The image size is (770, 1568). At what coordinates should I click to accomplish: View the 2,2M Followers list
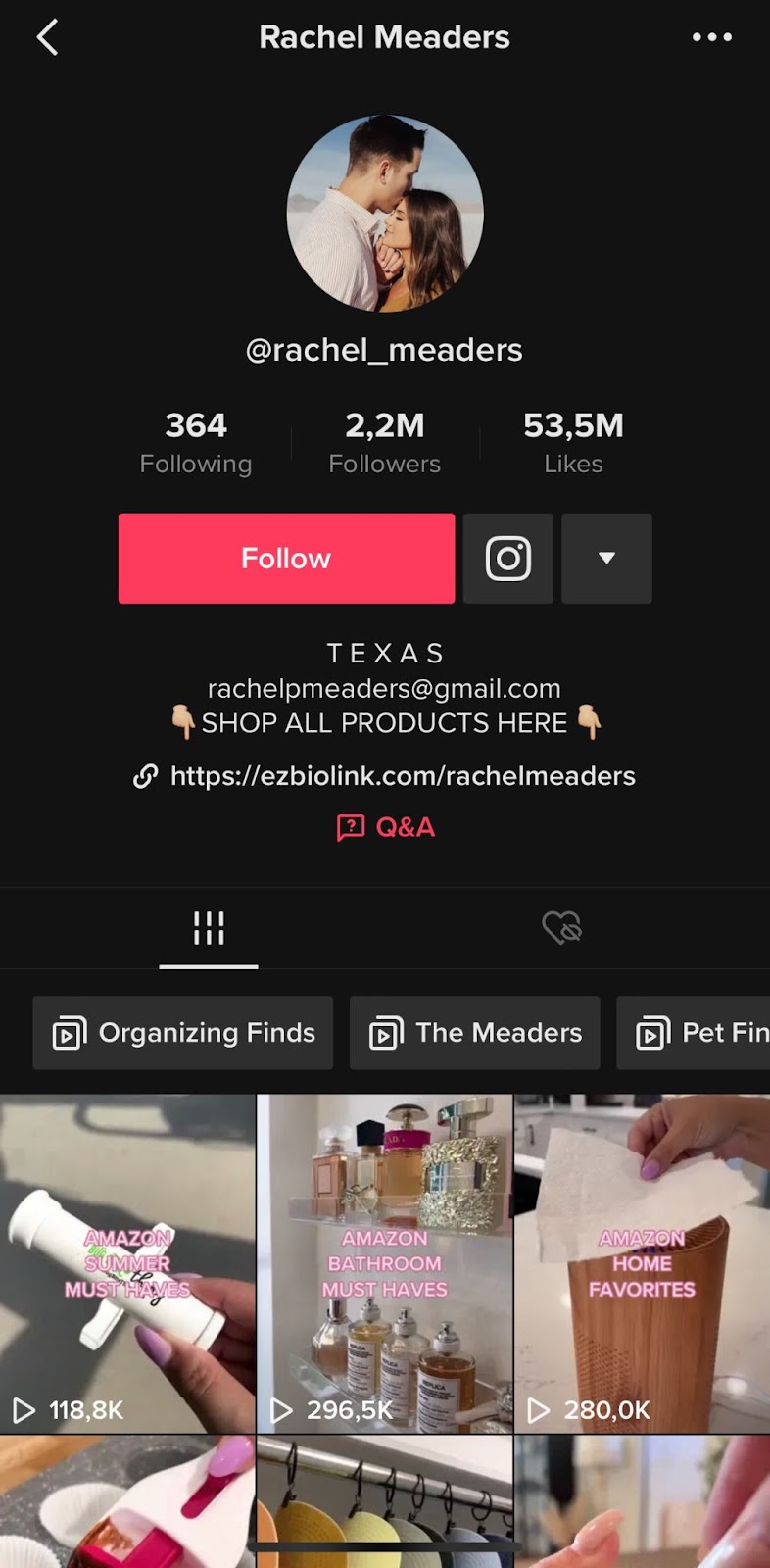[x=385, y=442]
